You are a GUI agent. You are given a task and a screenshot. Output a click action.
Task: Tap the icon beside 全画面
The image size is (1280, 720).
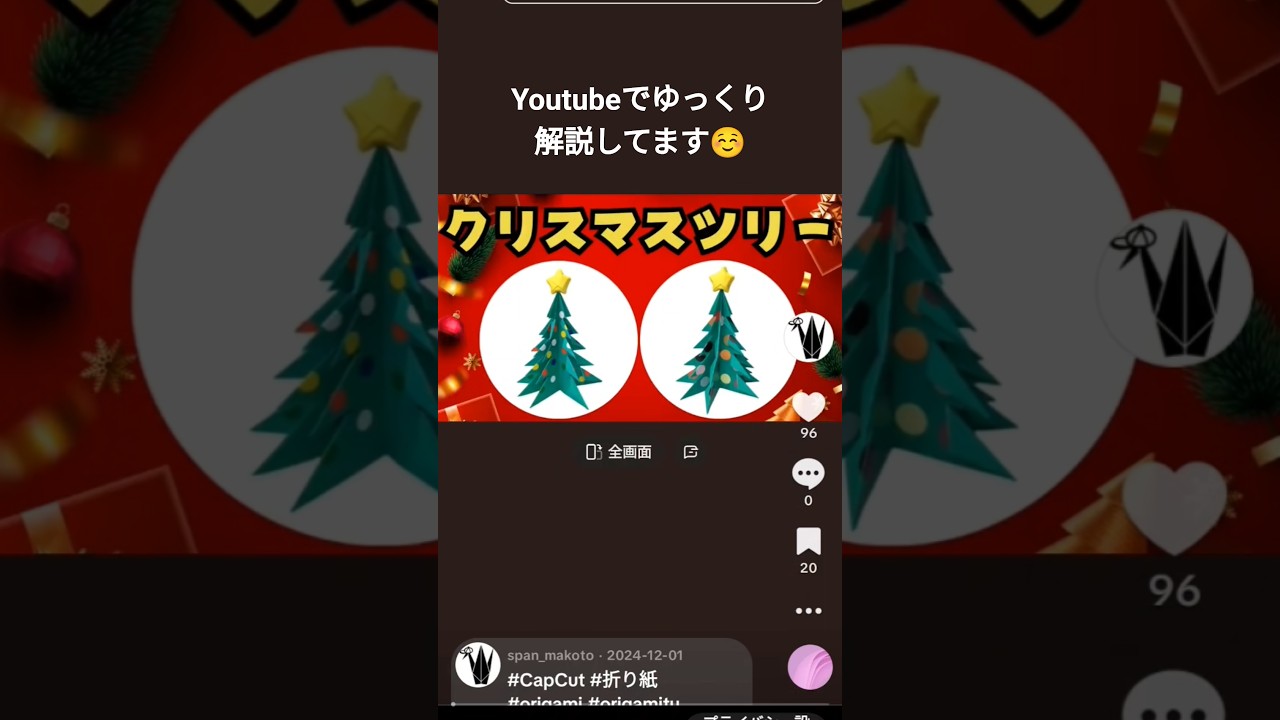click(x=690, y=452)
